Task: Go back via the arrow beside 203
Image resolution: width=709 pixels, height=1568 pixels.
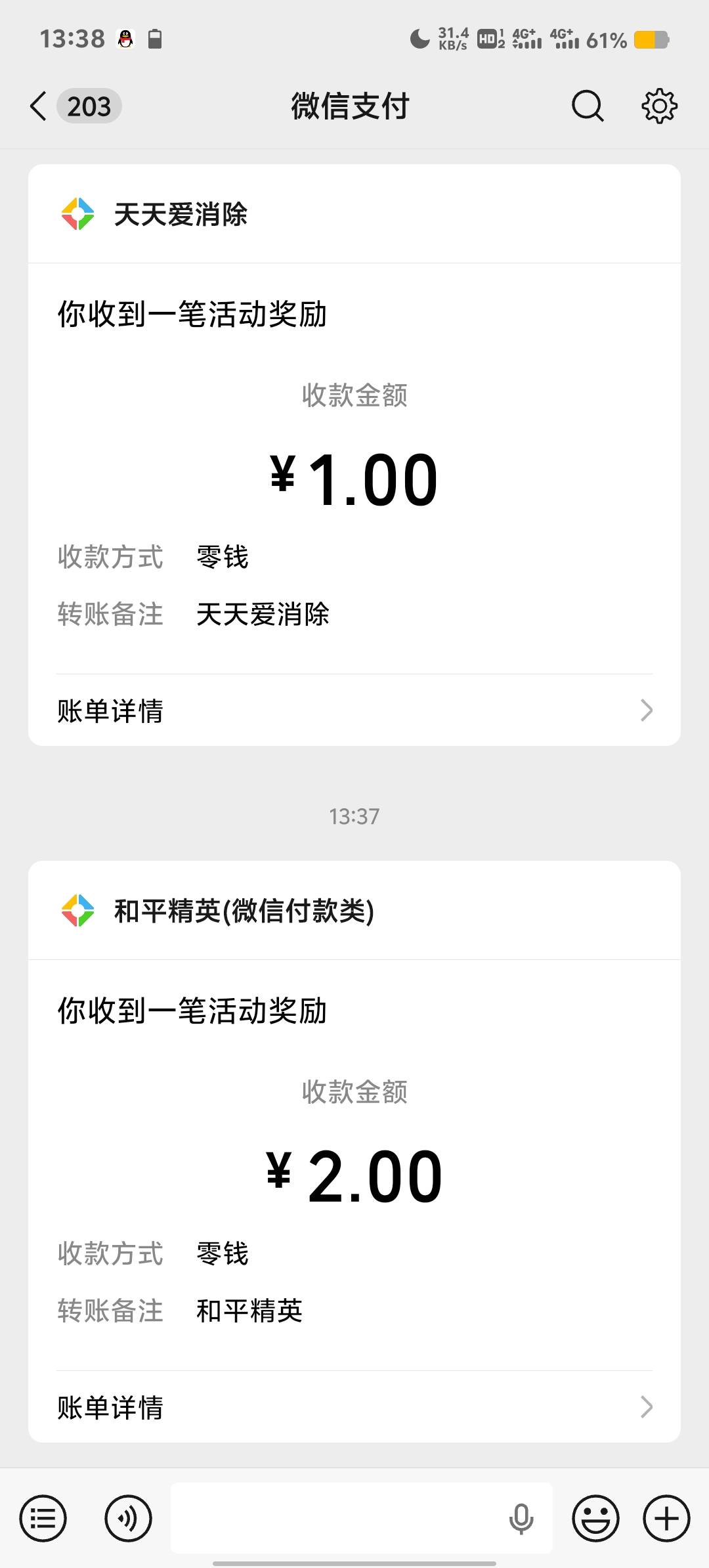Action: pos(39,106)
